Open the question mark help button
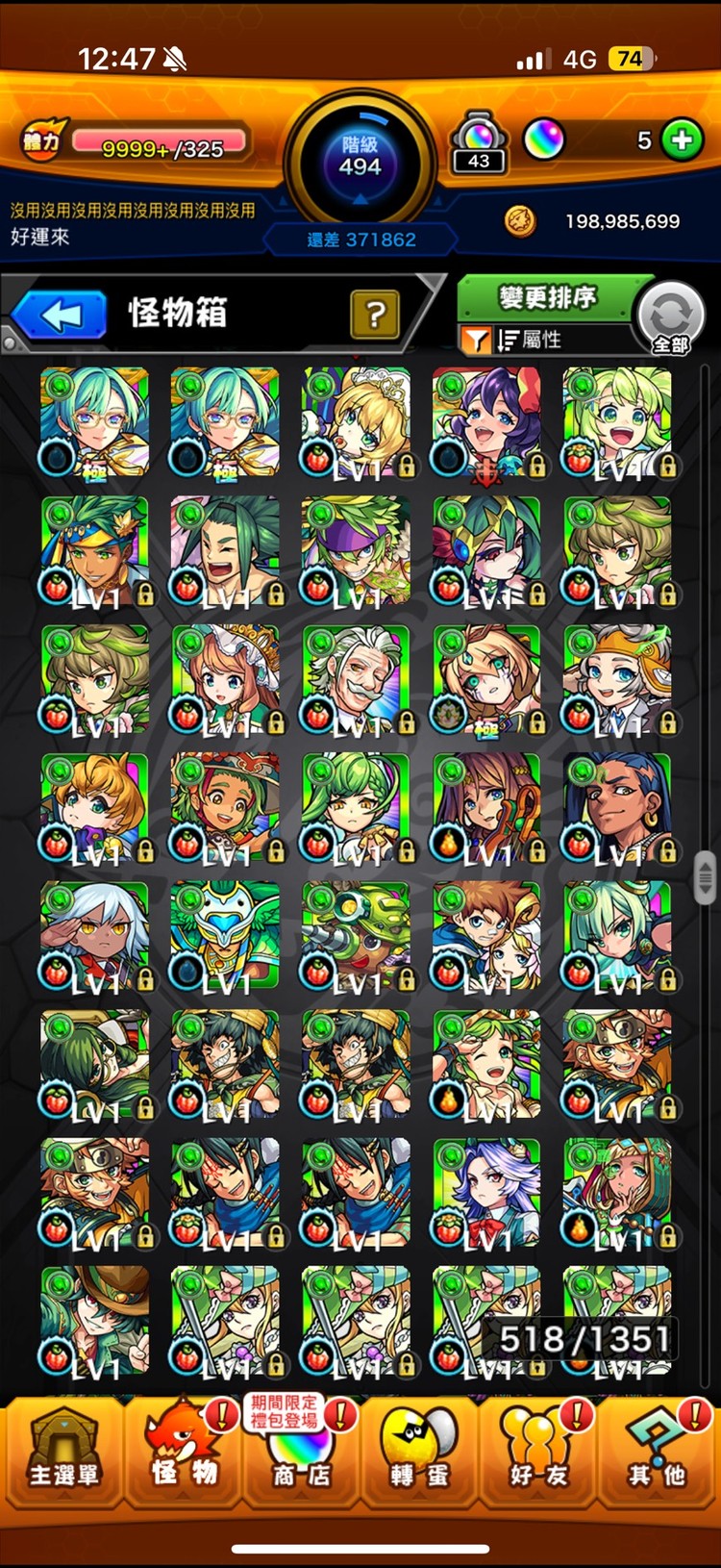This screenshot has height=1568, width=721. click(375, 314)
